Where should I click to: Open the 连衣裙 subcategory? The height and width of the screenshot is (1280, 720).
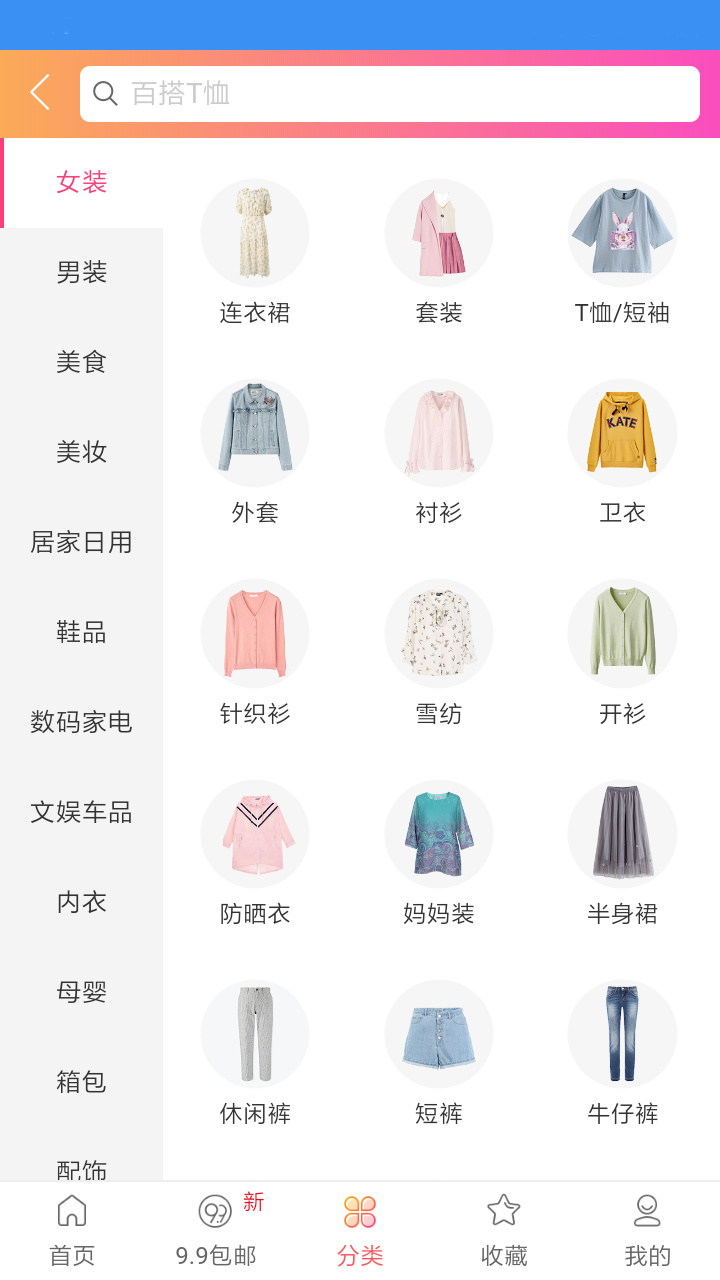click(x=255, y=250)
